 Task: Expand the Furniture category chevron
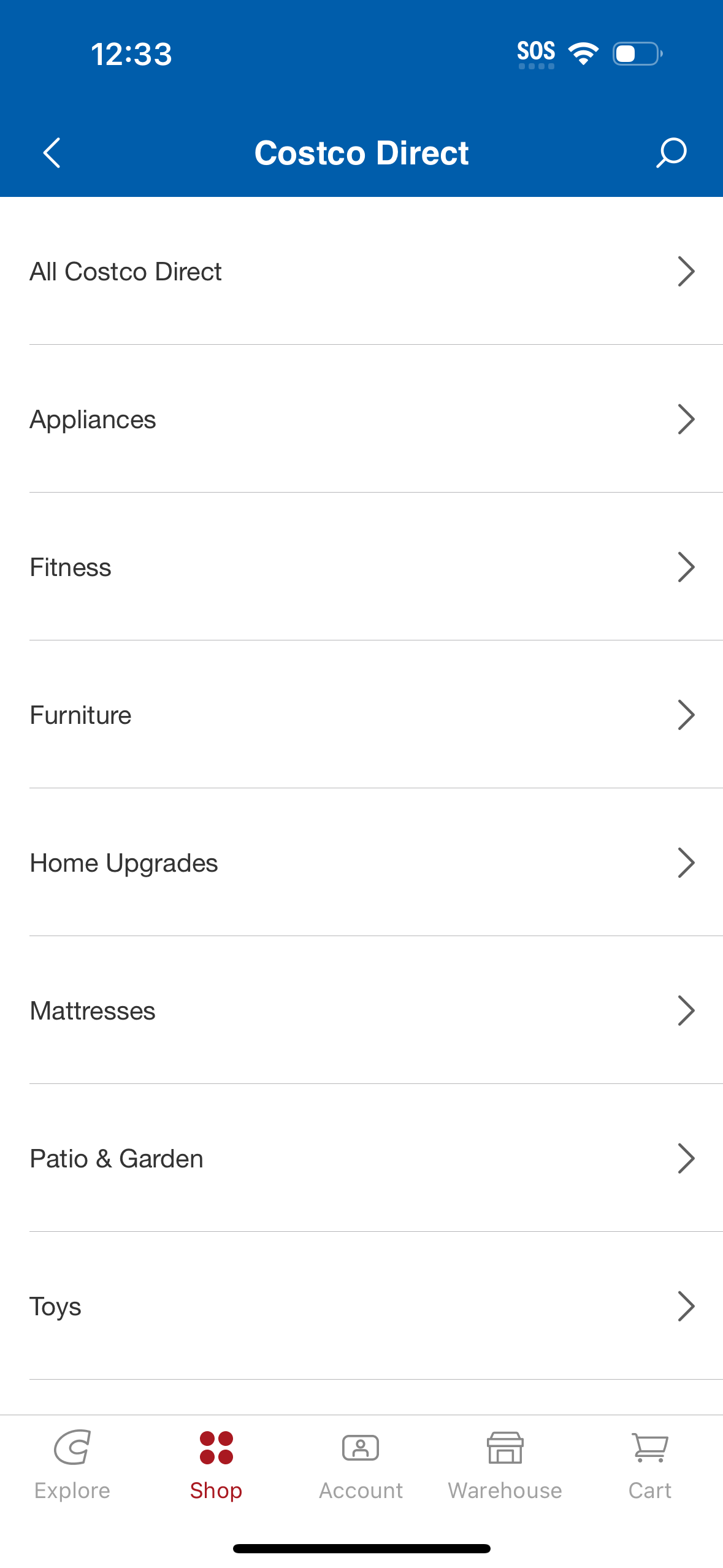pyautogui.click(x=687, y=714)
